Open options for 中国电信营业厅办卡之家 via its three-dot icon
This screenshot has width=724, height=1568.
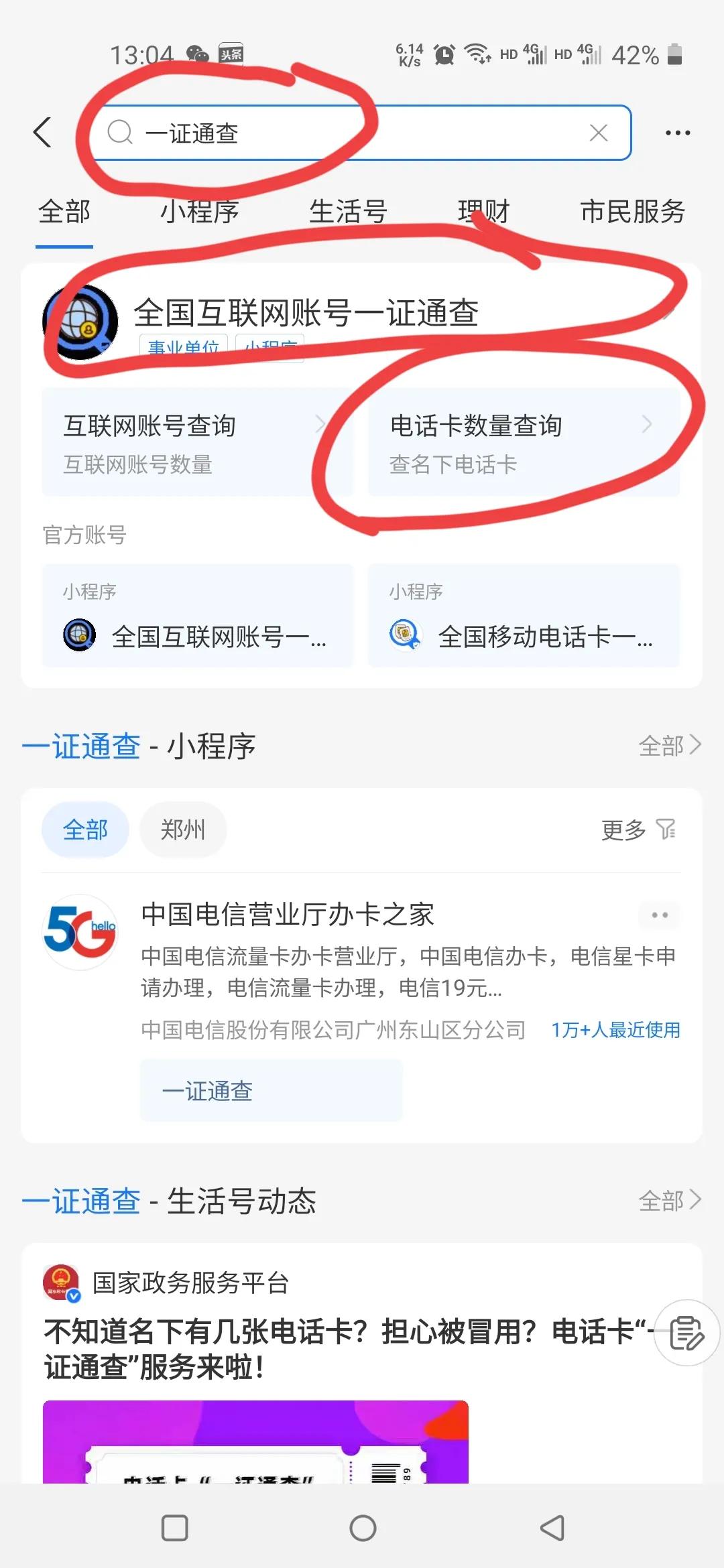pyautogui.click(x=660, y=914)
